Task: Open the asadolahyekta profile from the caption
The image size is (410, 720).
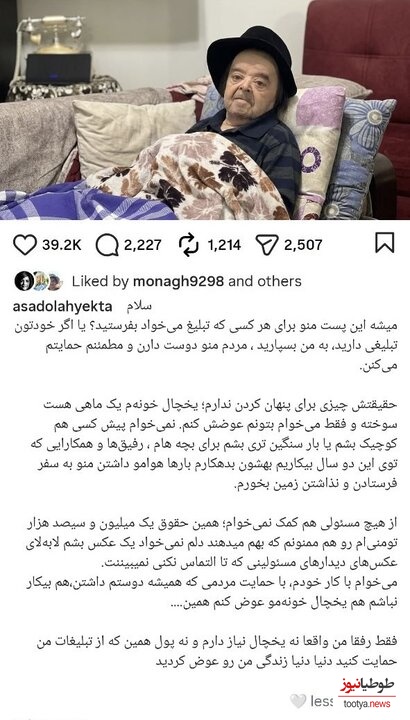Action: coord(62,307)
